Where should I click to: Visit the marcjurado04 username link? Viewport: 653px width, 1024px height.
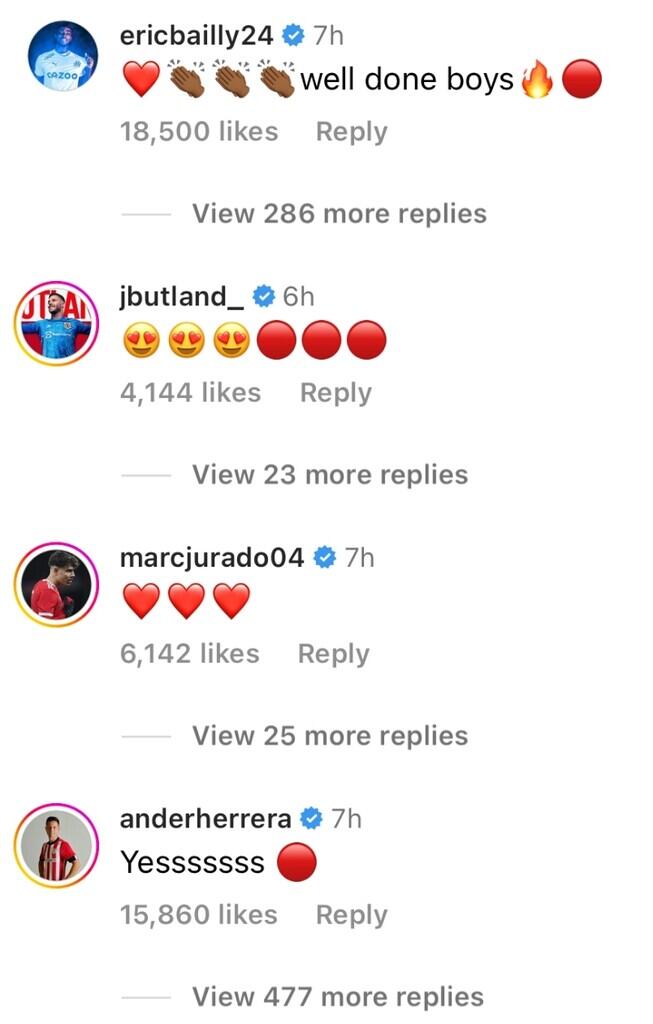(211, 557)
